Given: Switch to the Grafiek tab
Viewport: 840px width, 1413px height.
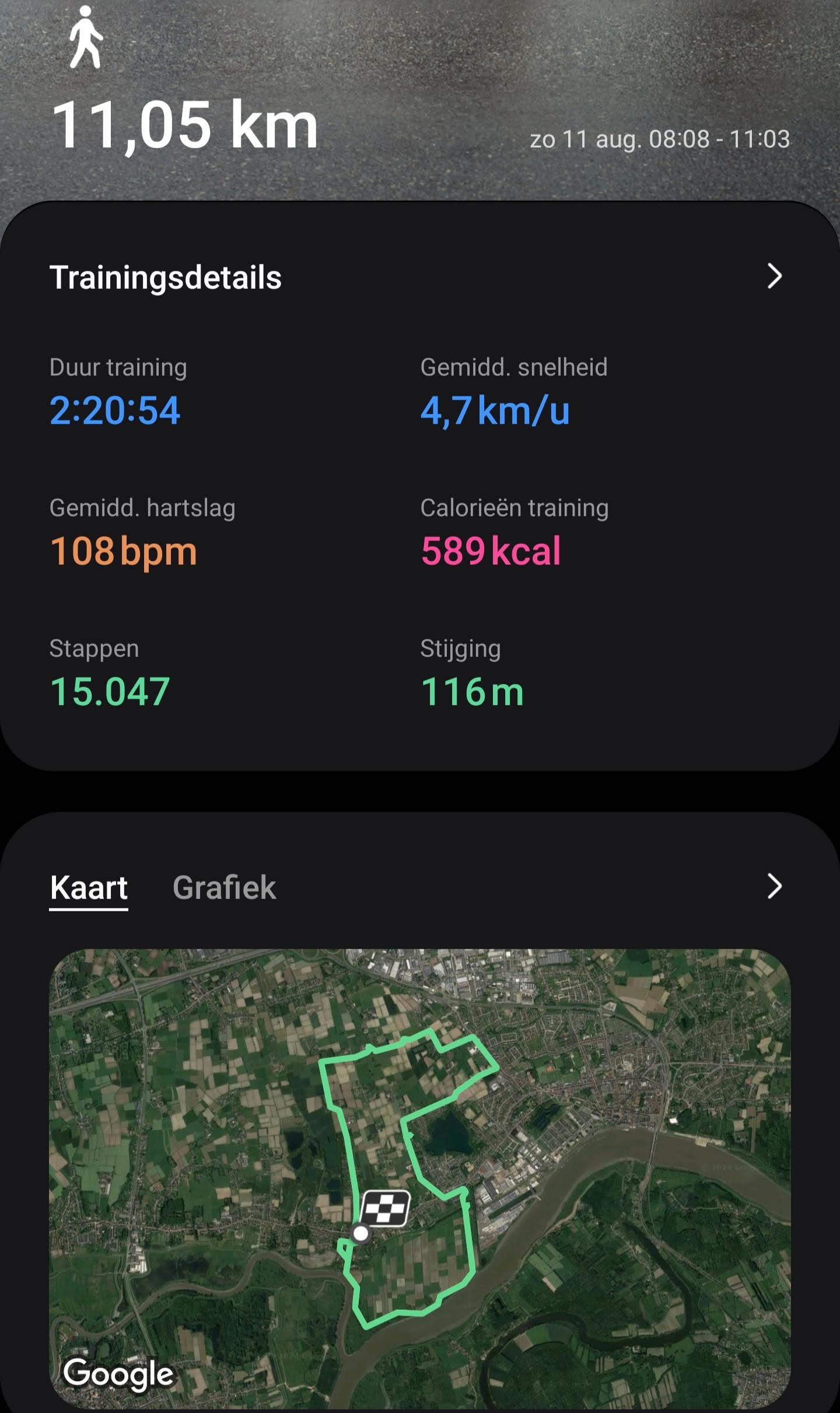Looking at the screenshot, I should 224,887.
